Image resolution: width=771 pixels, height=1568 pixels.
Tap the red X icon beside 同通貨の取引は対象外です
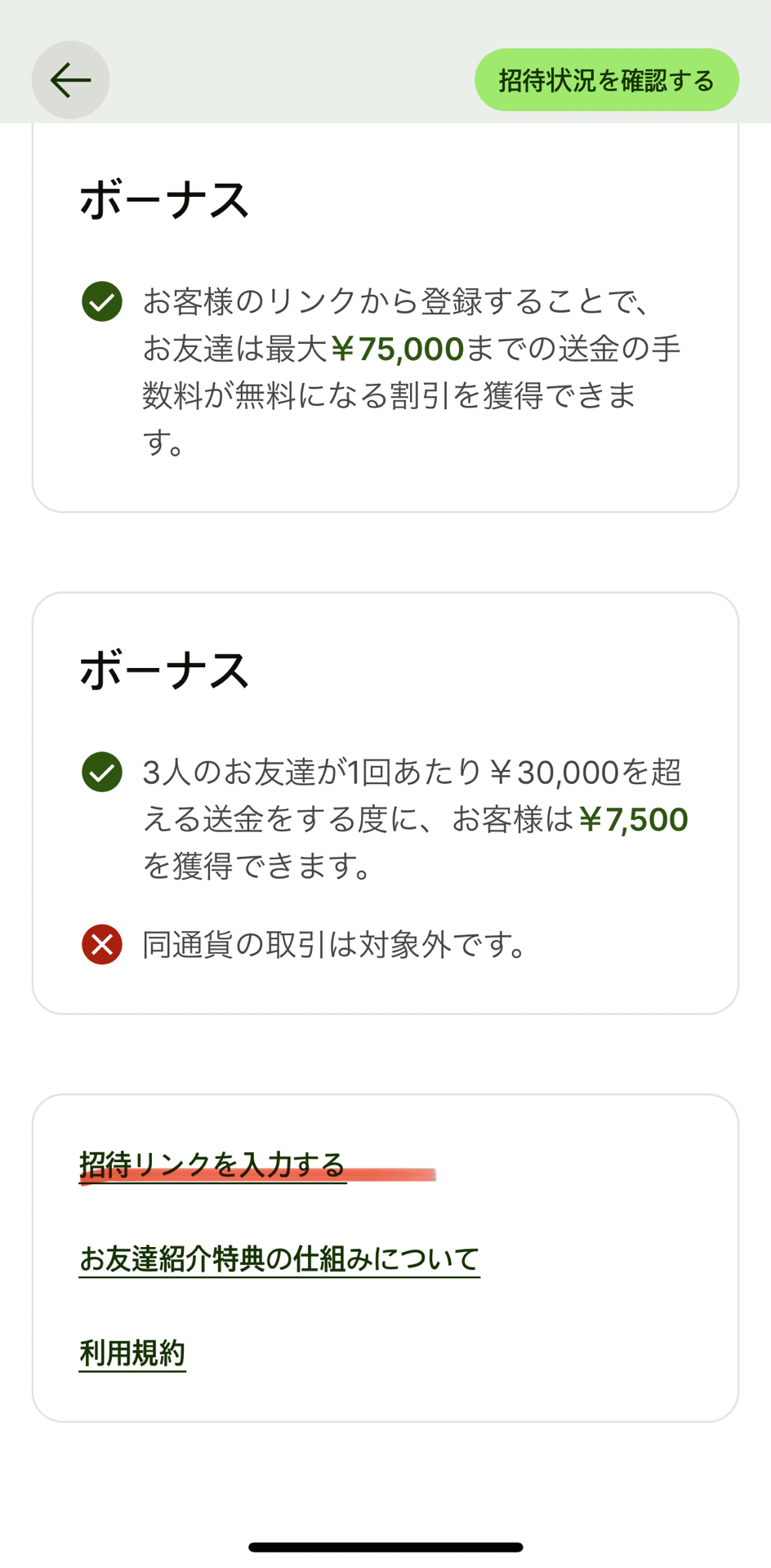[x=100, y=945]
